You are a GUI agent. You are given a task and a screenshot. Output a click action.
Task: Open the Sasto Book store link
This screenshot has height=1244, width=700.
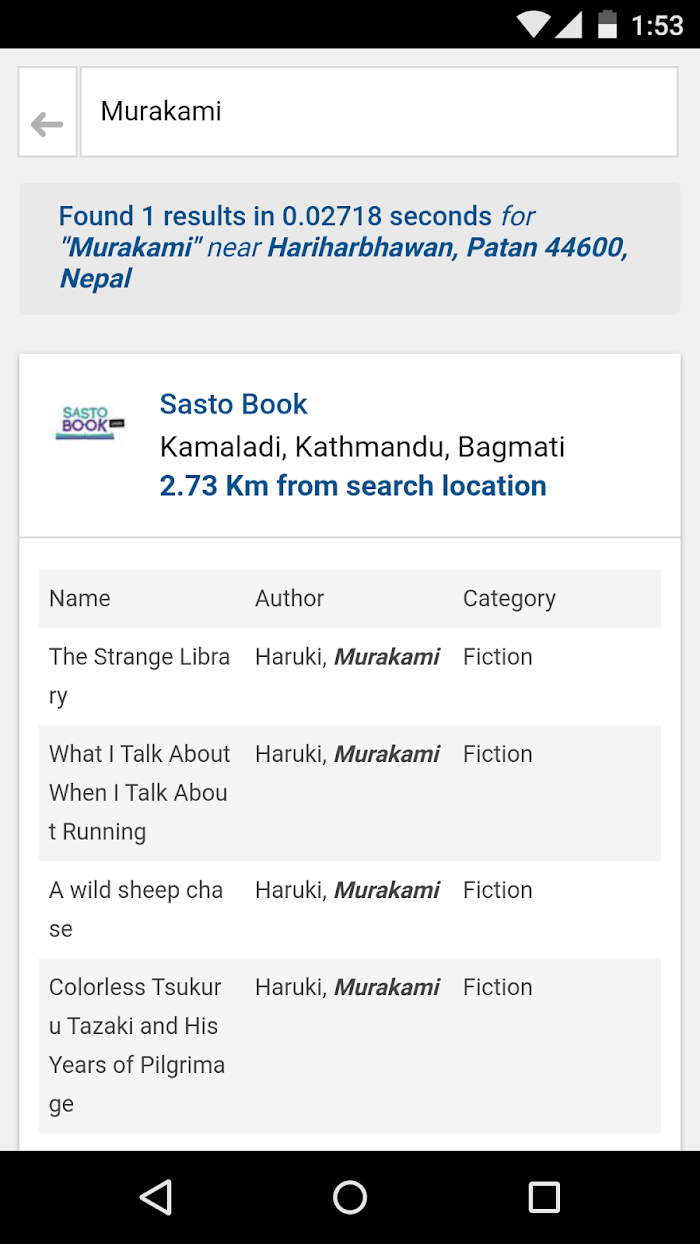[233, 404]
